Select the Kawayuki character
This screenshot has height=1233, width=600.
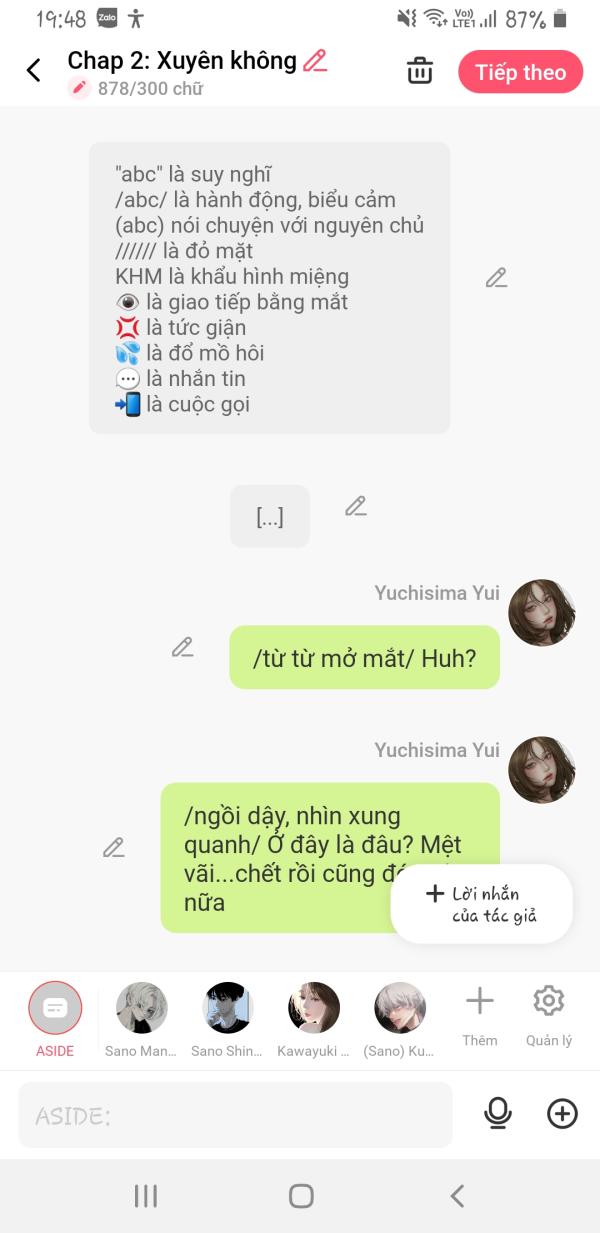pyautogui.click(x=313, y=1019)
